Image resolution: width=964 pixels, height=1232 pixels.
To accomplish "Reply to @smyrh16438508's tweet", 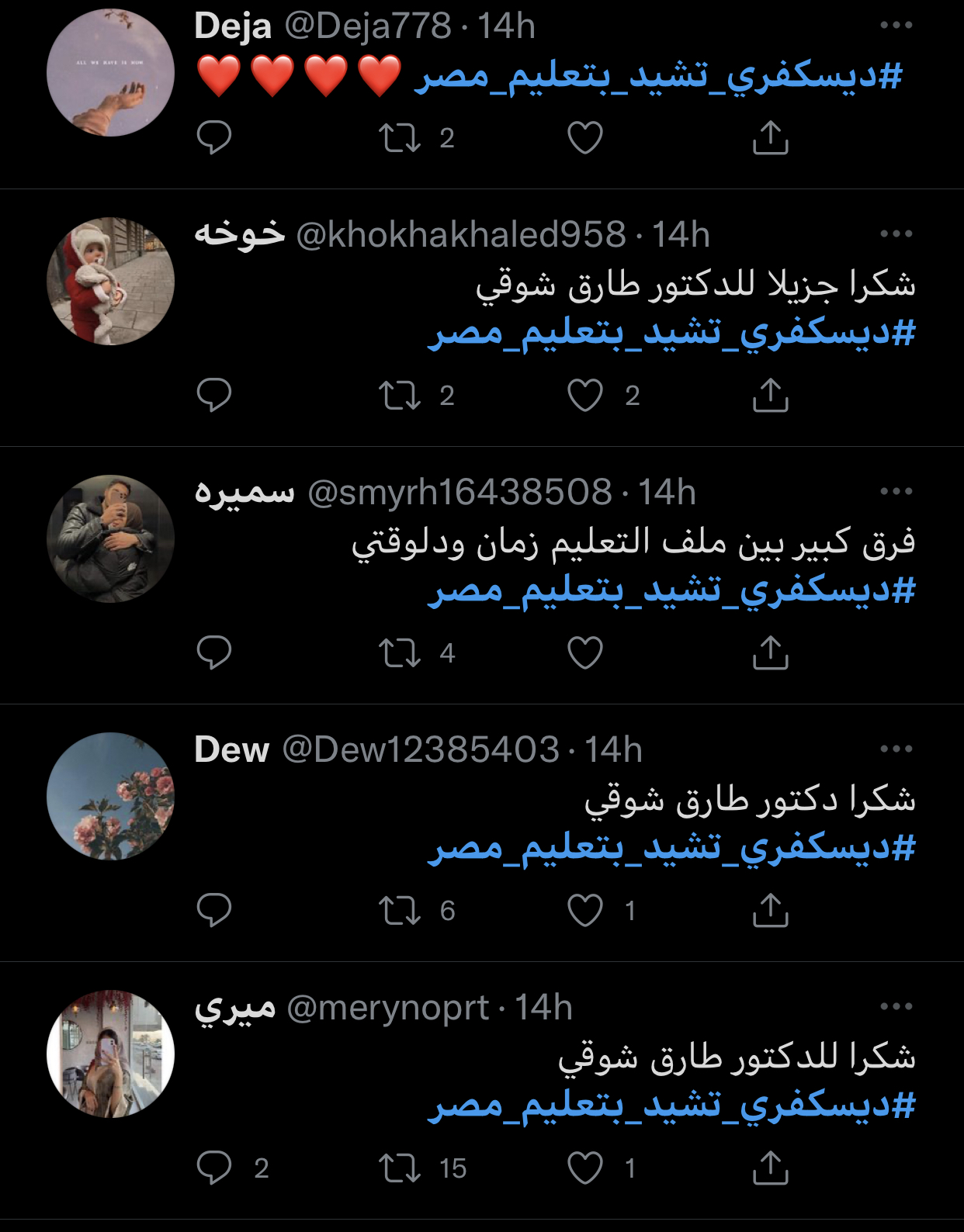I will pos(214,652).
